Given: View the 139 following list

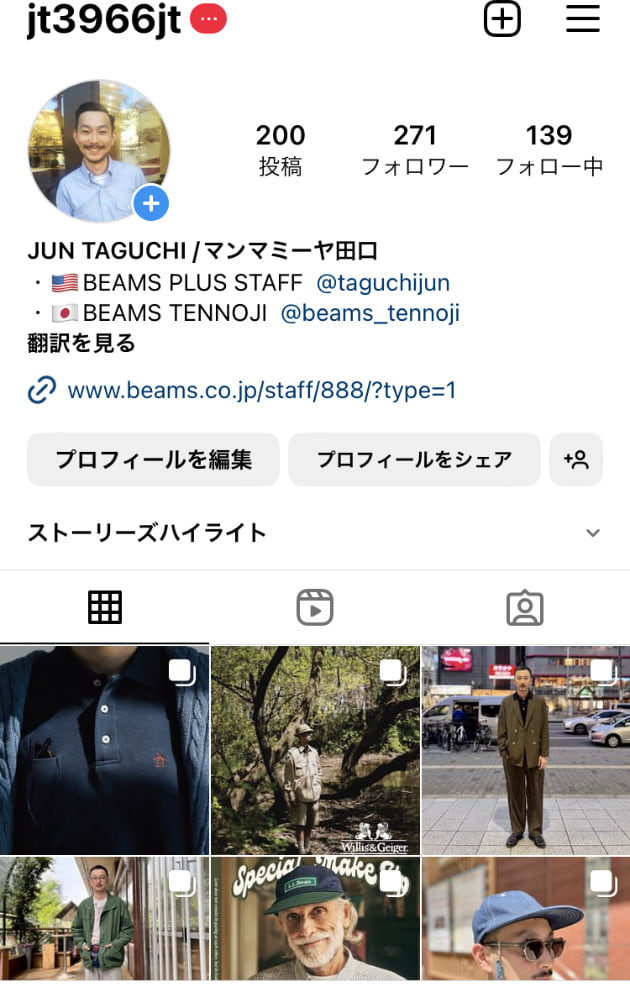Looking at the screenshot, I should [x=549, y=149].
